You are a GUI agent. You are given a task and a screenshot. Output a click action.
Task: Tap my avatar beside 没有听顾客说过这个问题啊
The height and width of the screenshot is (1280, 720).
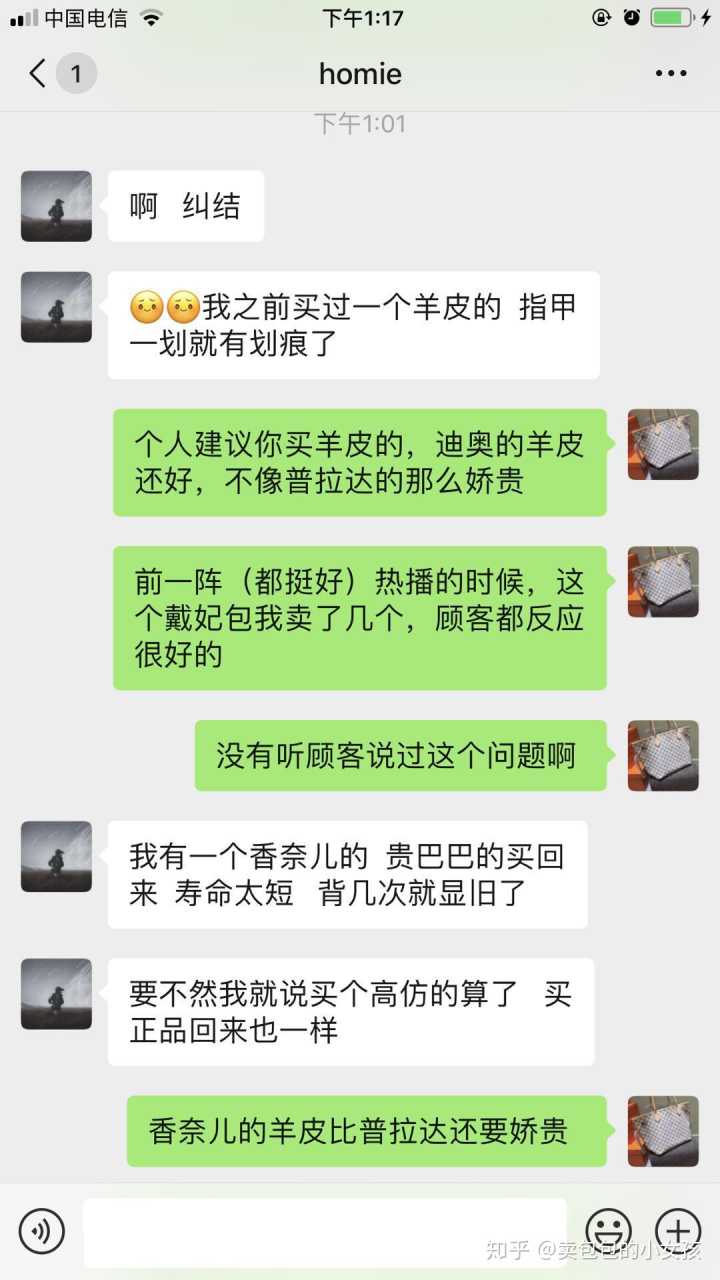pyautogui.click(x=662, y=756)
